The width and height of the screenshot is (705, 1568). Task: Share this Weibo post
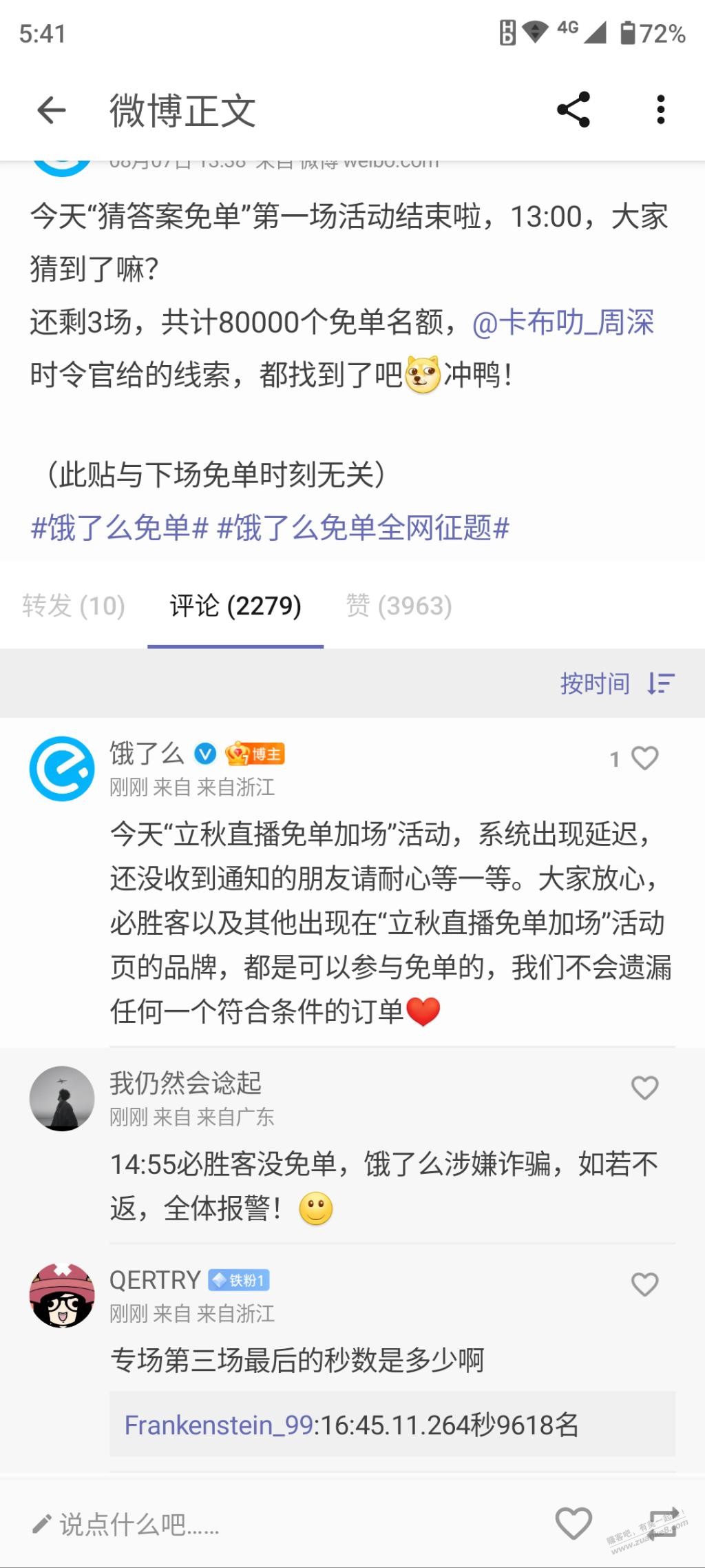click(x=574, y=110)
